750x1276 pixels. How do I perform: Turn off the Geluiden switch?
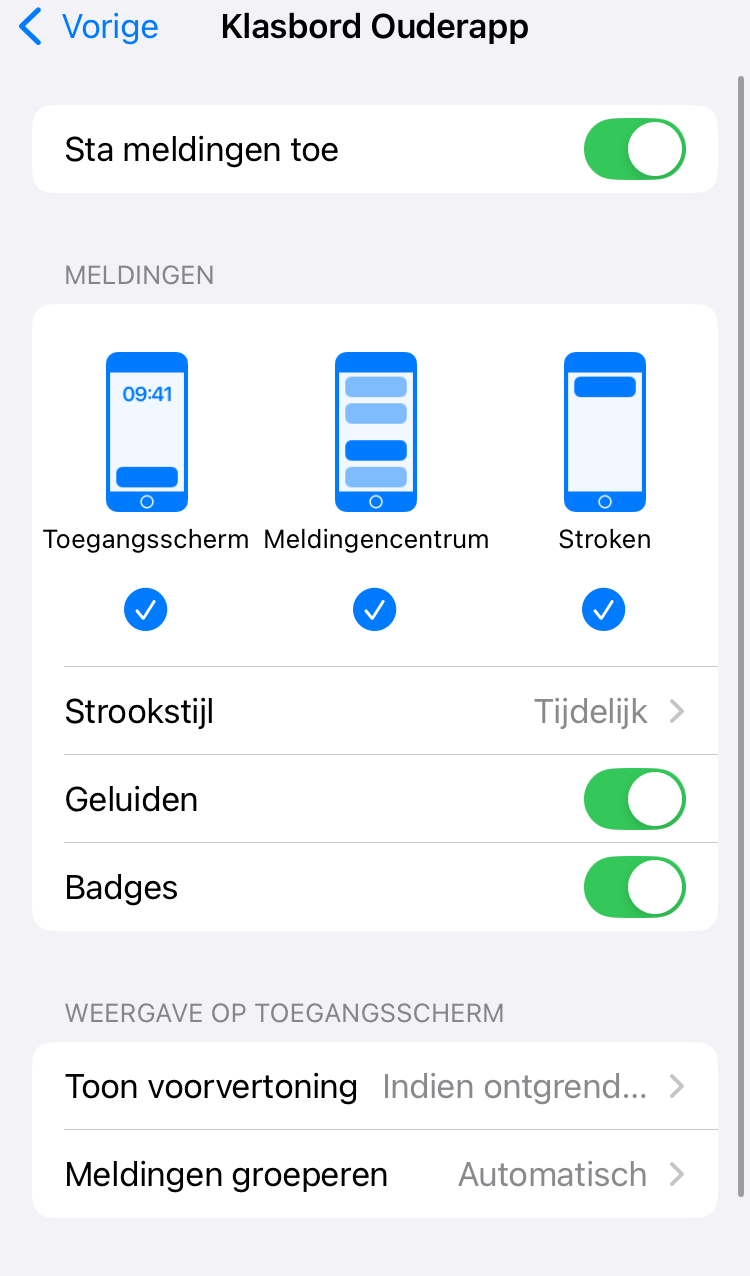pyautogui.click(x=635, y=799)
